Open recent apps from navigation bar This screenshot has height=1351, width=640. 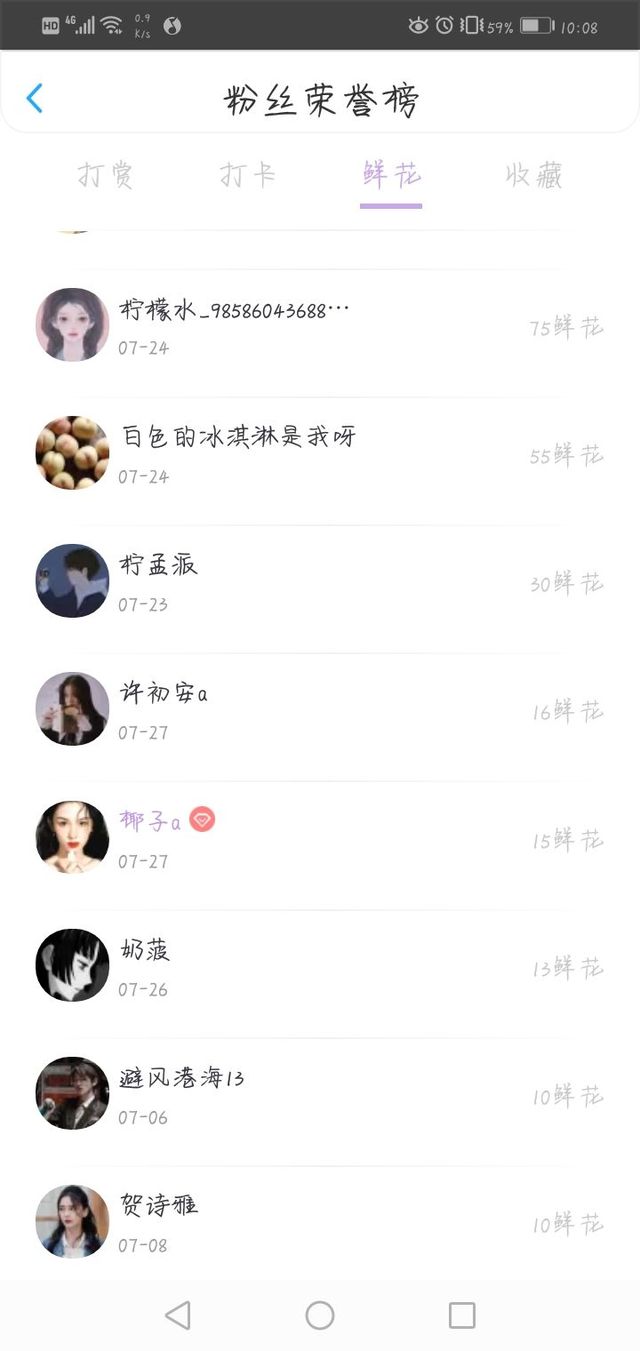(x=462, y=1315)
